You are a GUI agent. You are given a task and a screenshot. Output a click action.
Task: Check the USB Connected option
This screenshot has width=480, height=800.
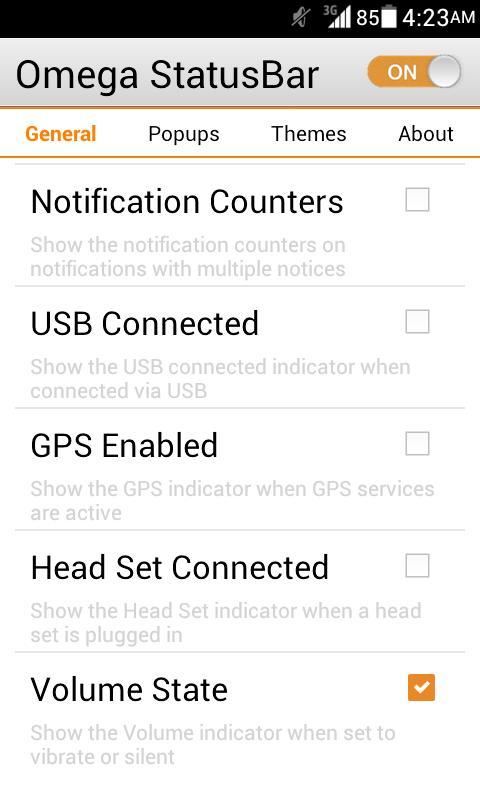417,321
